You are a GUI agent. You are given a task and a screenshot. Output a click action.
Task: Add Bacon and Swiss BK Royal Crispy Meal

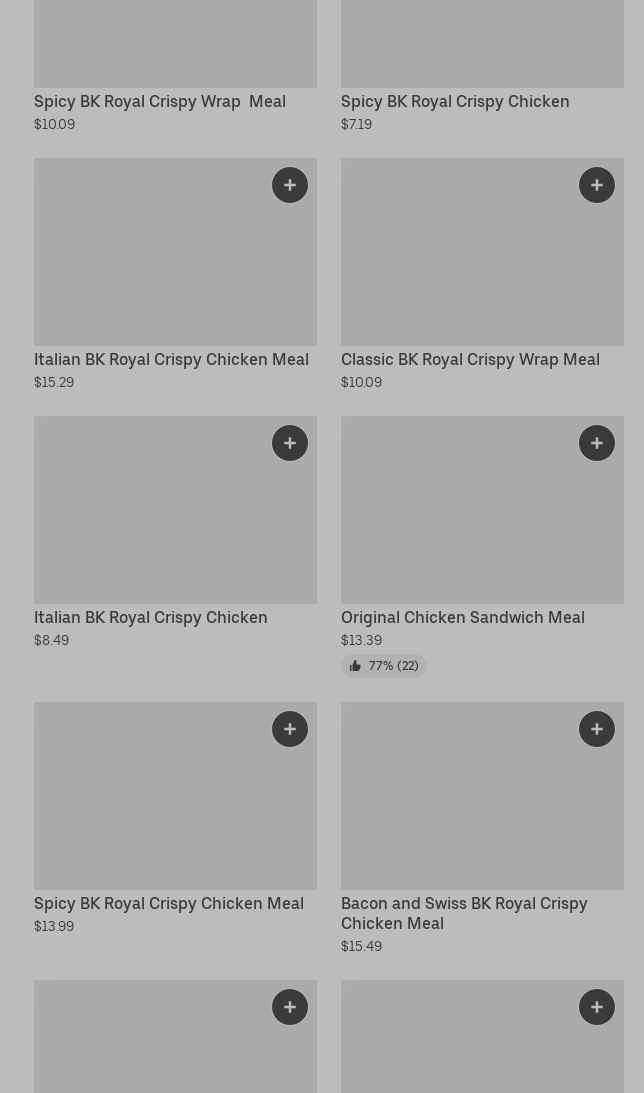tap(597, 728)
